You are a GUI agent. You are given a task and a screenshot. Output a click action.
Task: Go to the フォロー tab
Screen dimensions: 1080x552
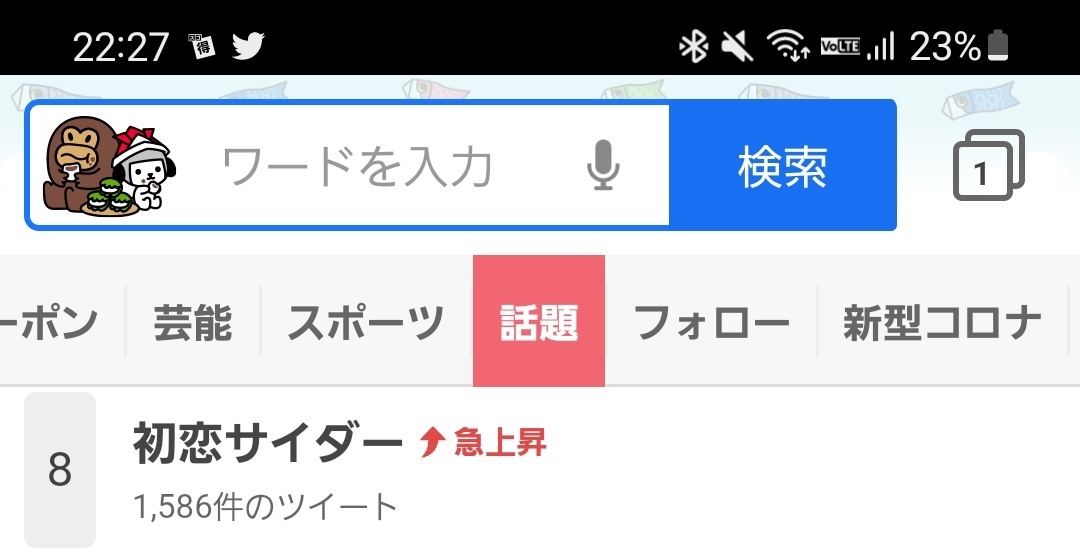coord(711,323)
